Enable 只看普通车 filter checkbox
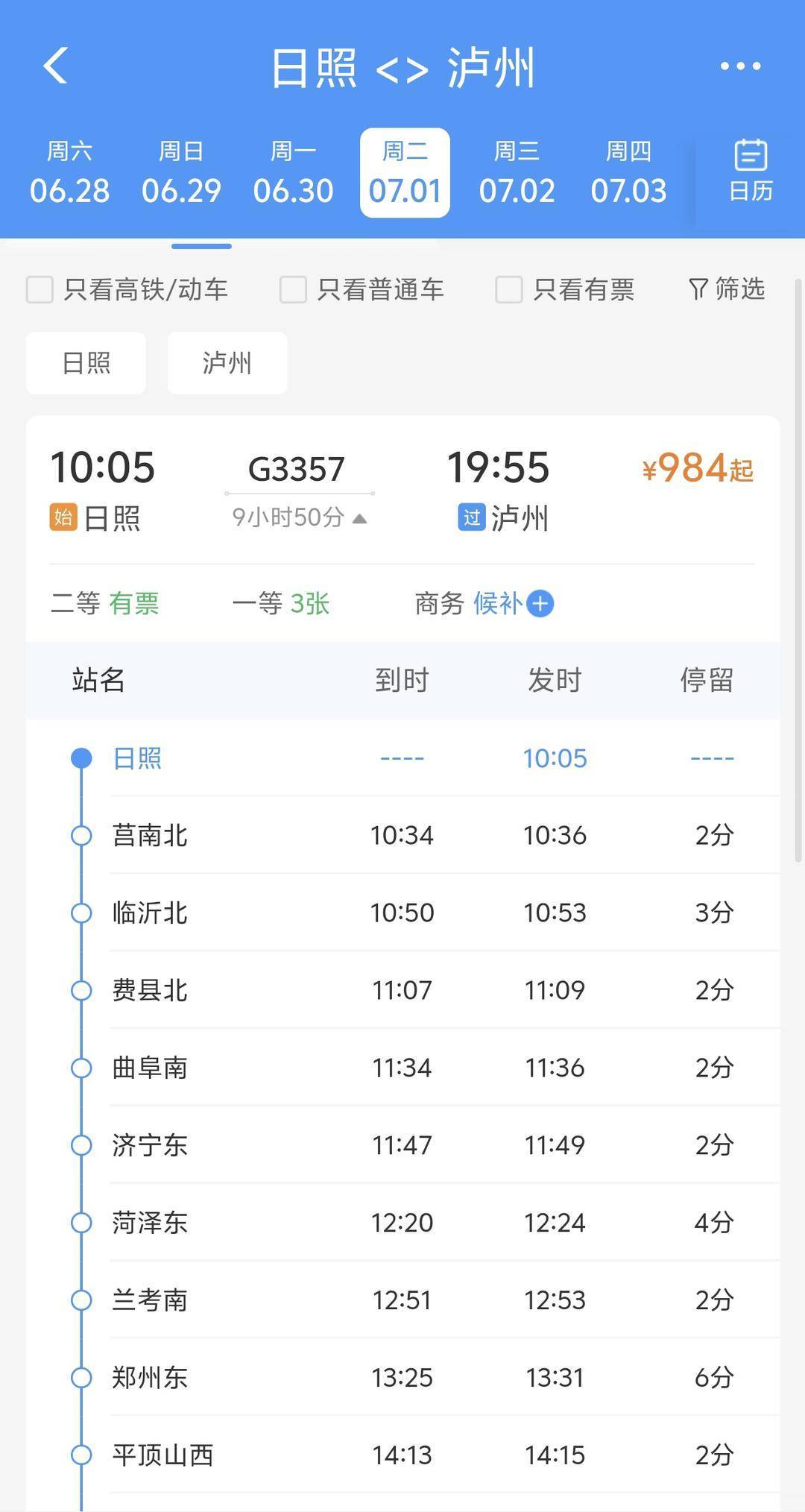The height and width of the screenshot is (1512, 805). [x=291, y=290]
